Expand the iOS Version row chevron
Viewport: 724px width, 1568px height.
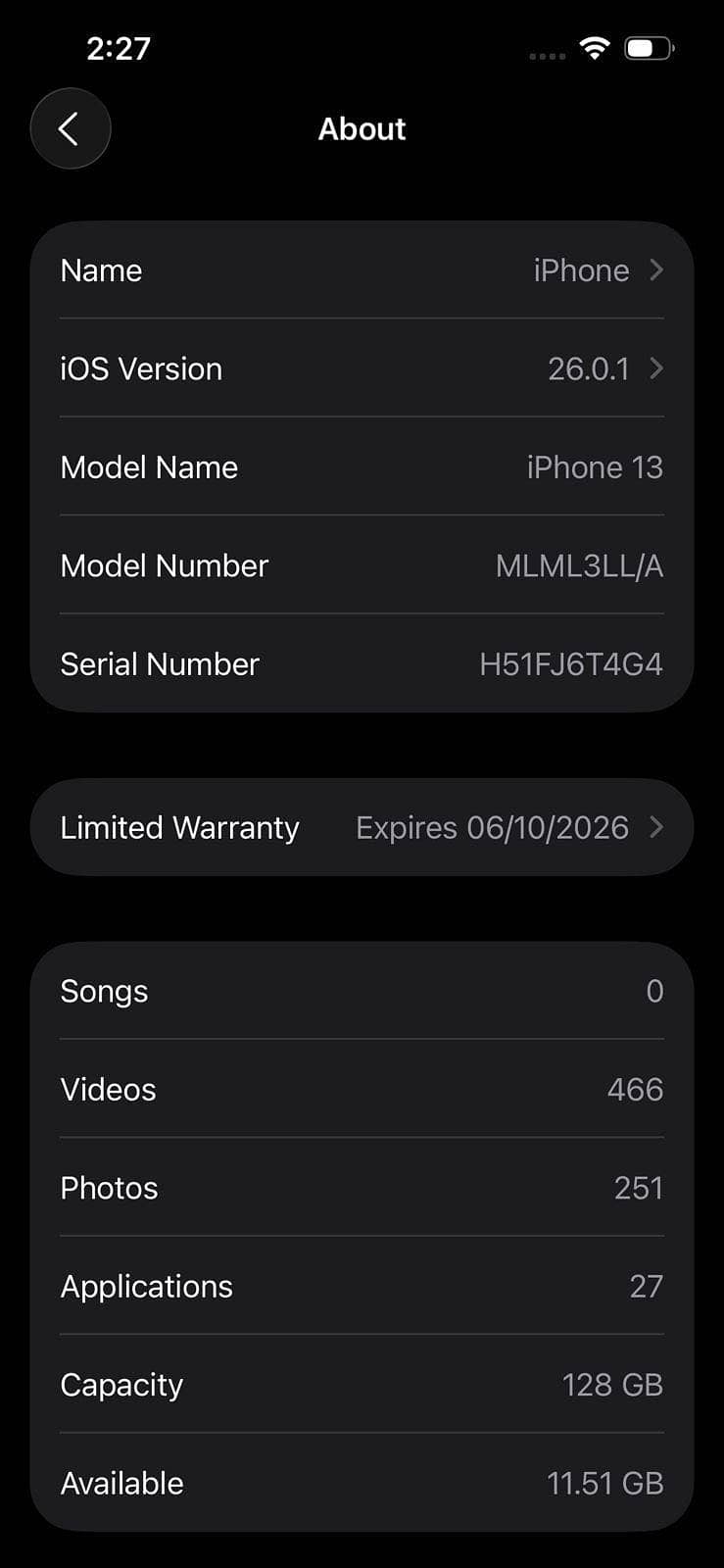click(x=656, y=369)
